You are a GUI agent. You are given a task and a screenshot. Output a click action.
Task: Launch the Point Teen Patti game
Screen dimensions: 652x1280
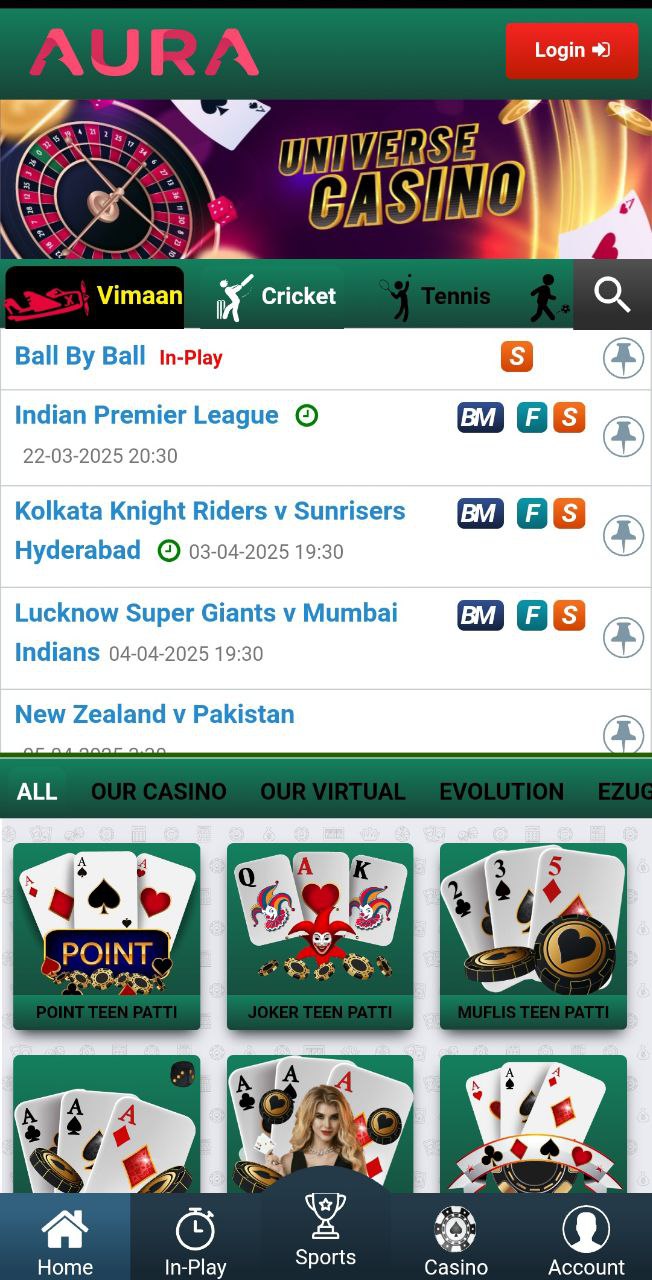click(x=106, y=935)
